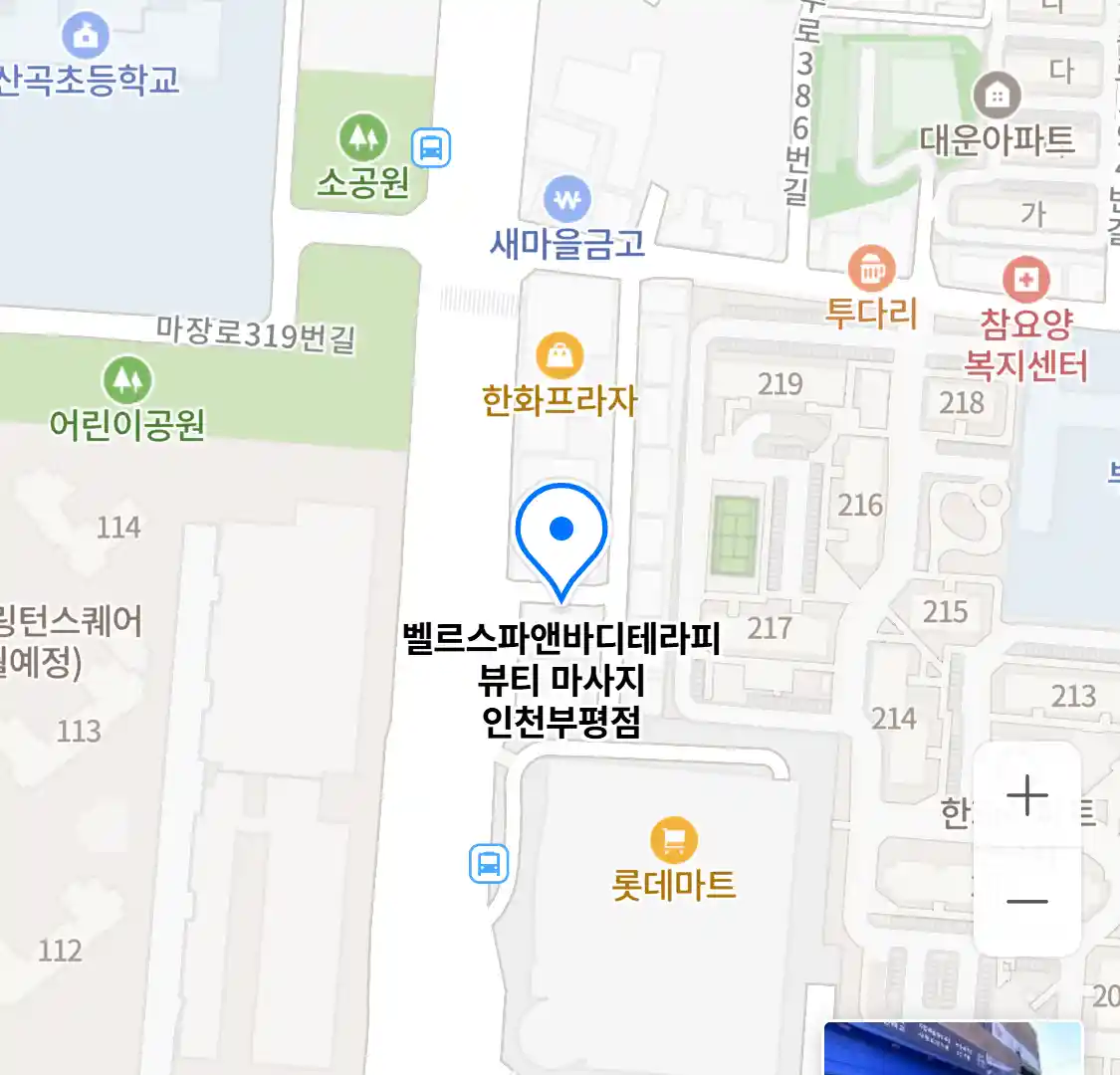This screenshot has width=1120, height=1075.
Task: Open the 투다리 pub marker
Action: pos(871,268)
